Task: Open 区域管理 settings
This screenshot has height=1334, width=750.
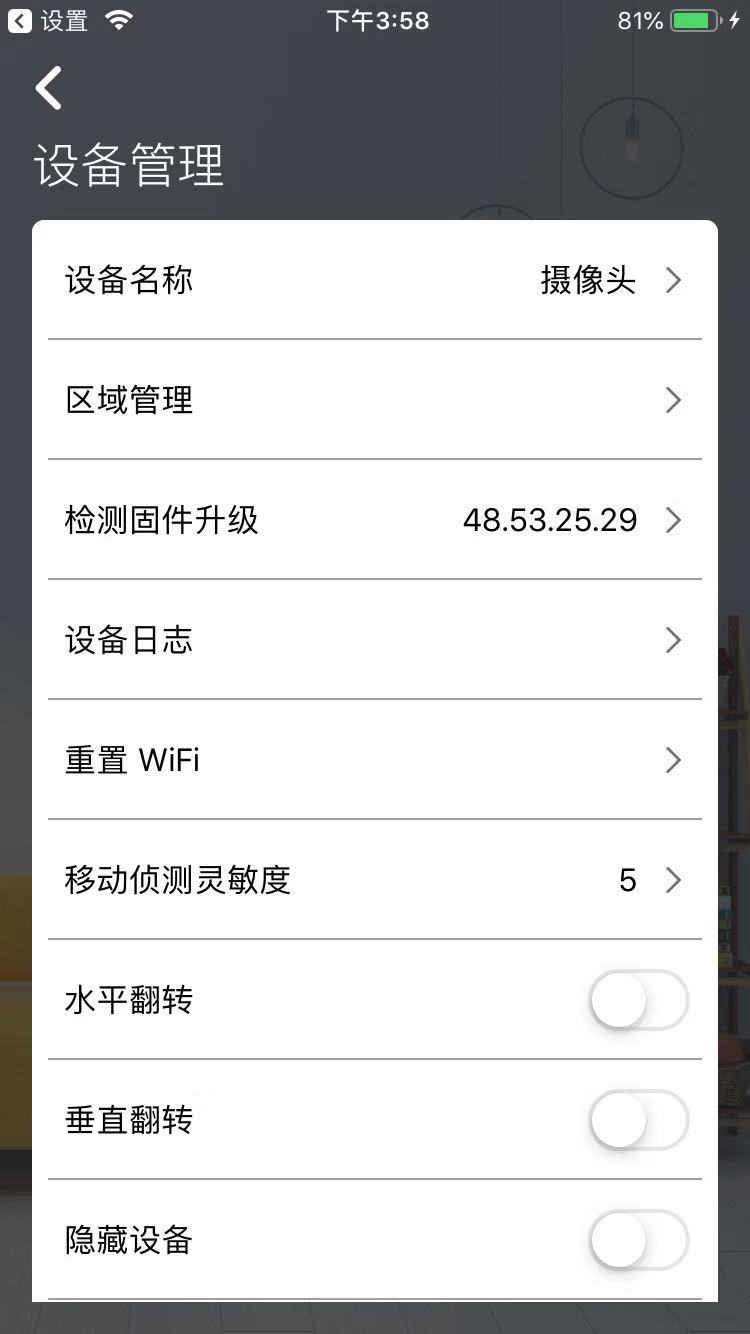Action: 374,400
